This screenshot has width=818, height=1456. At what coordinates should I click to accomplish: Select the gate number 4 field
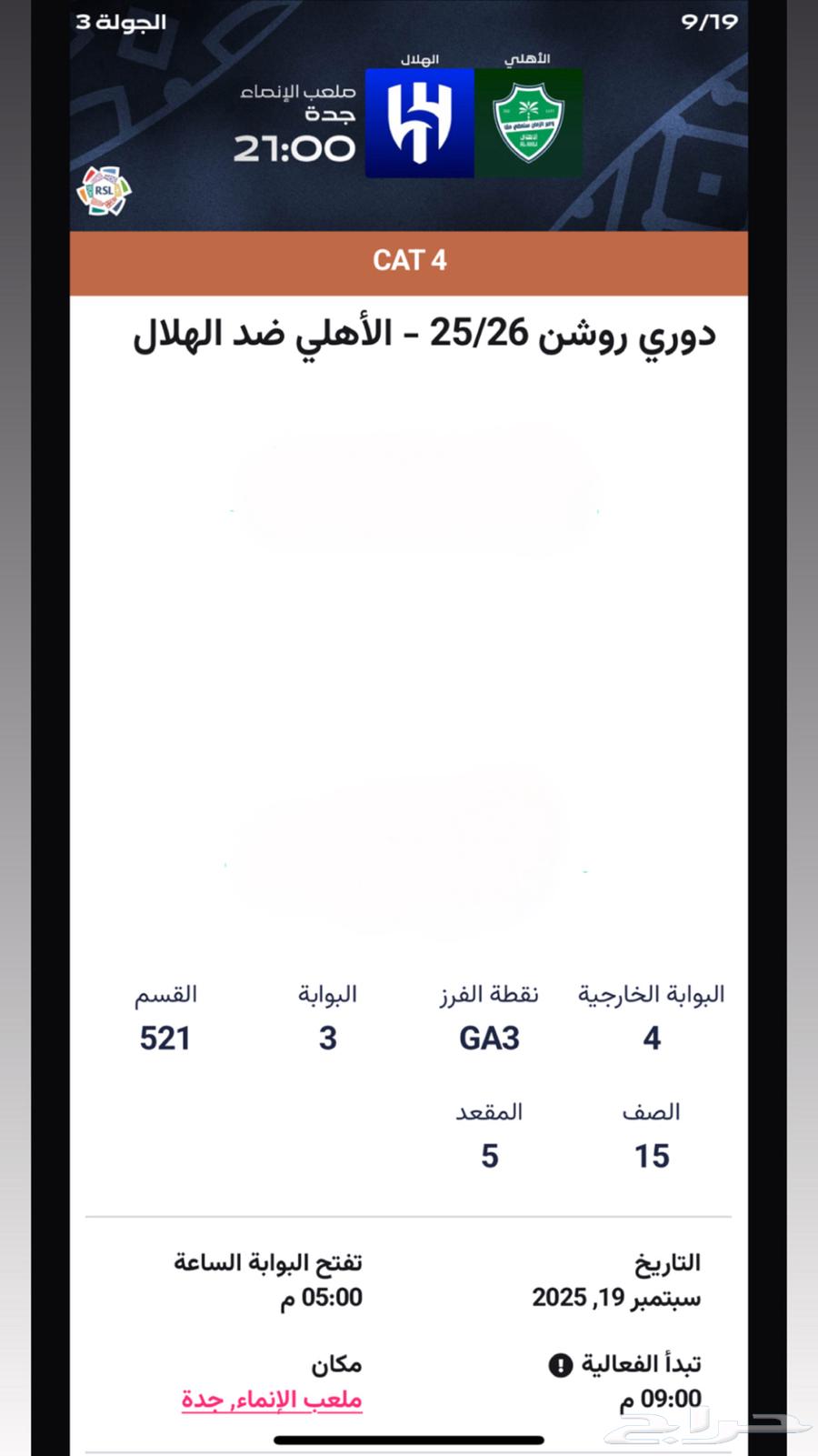[651, 1037]
